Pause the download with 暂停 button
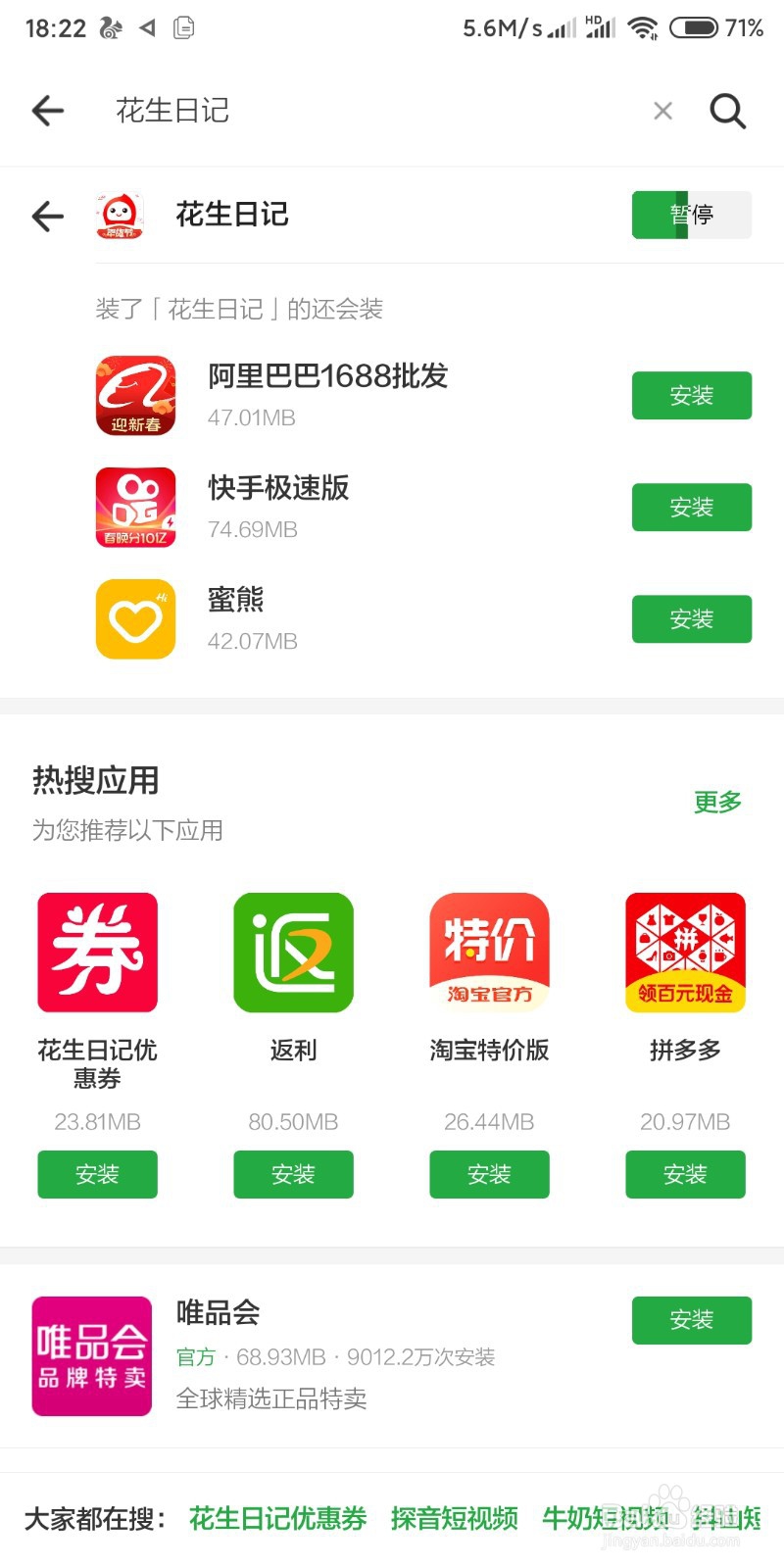Viewport: 784px width, 1568px height. [x=692, y=215]
